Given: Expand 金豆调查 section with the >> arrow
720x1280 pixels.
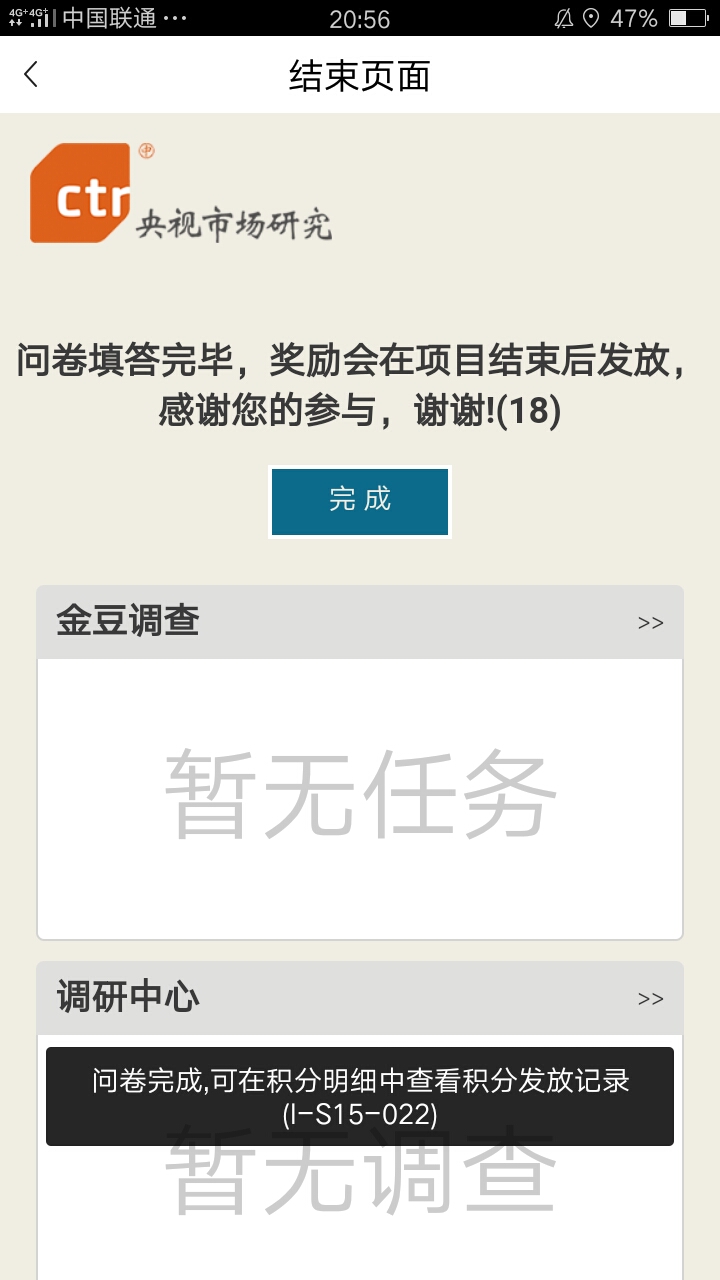Looking at the screenshot, I should tap(650, 623).
